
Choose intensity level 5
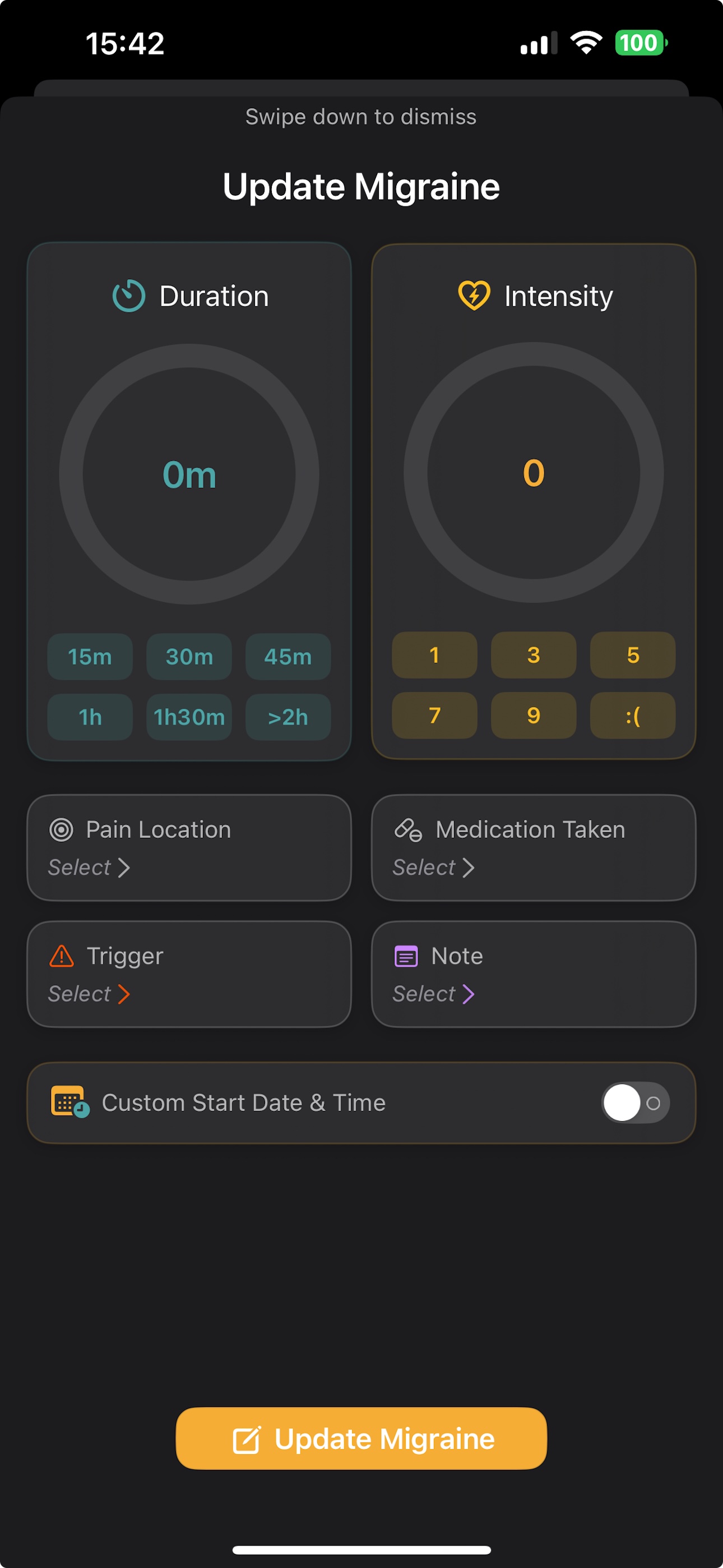point(633,655)
